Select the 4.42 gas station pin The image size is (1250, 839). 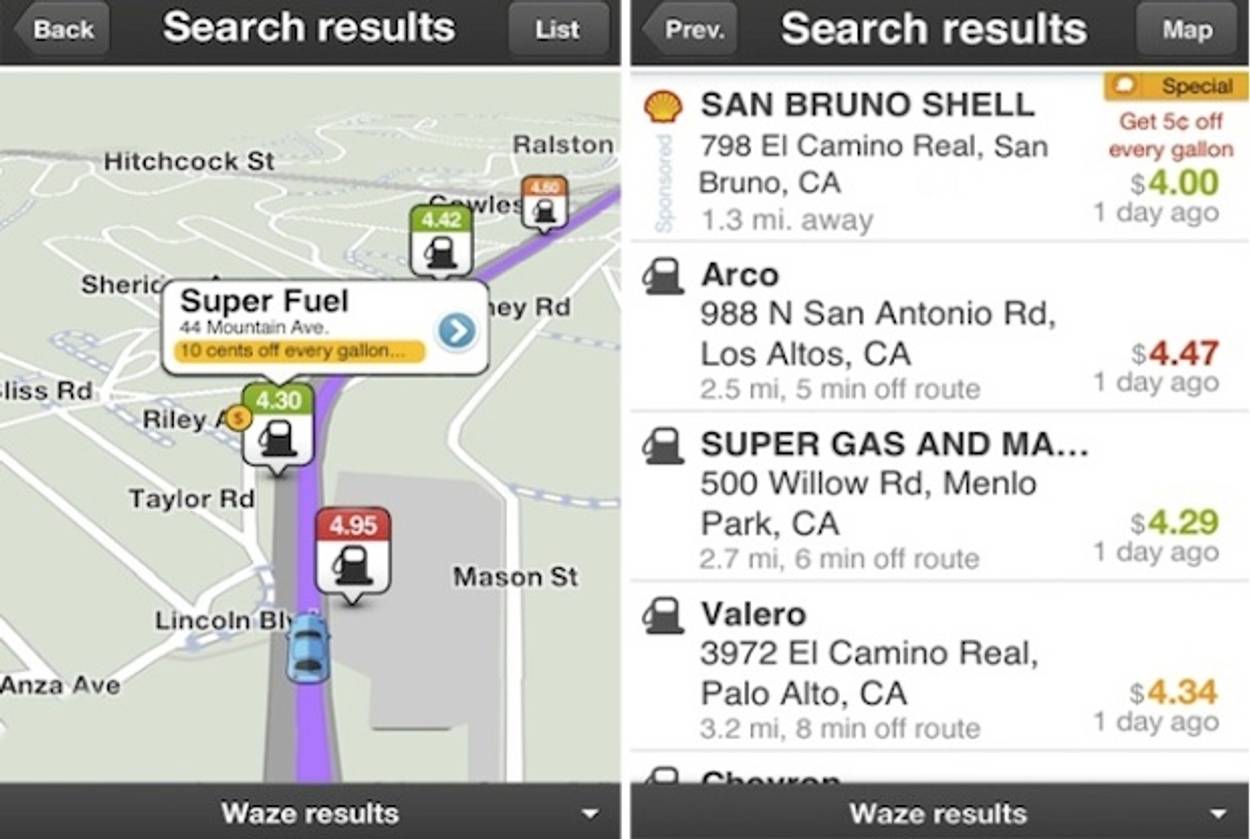(441, 241)
